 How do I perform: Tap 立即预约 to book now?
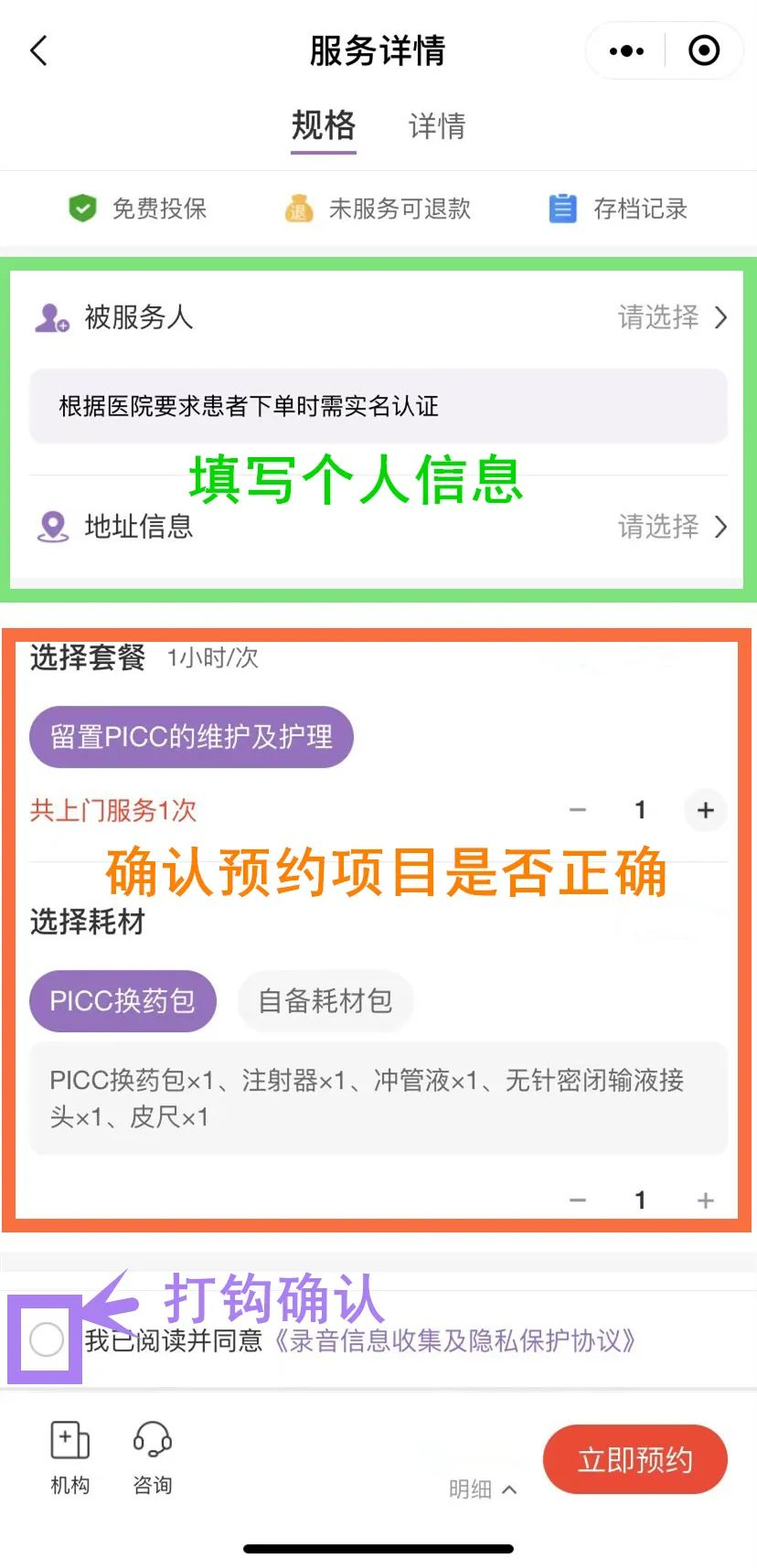tap(635, 1459)
